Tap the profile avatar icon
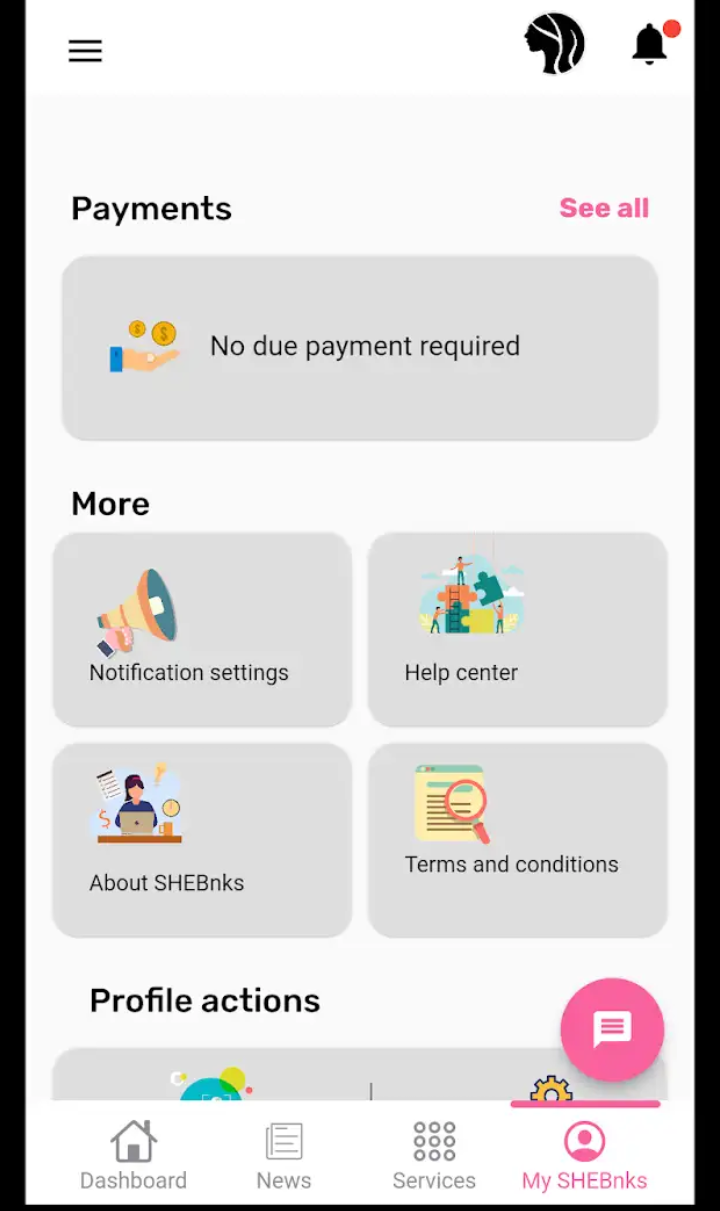 tap(554, 44)
